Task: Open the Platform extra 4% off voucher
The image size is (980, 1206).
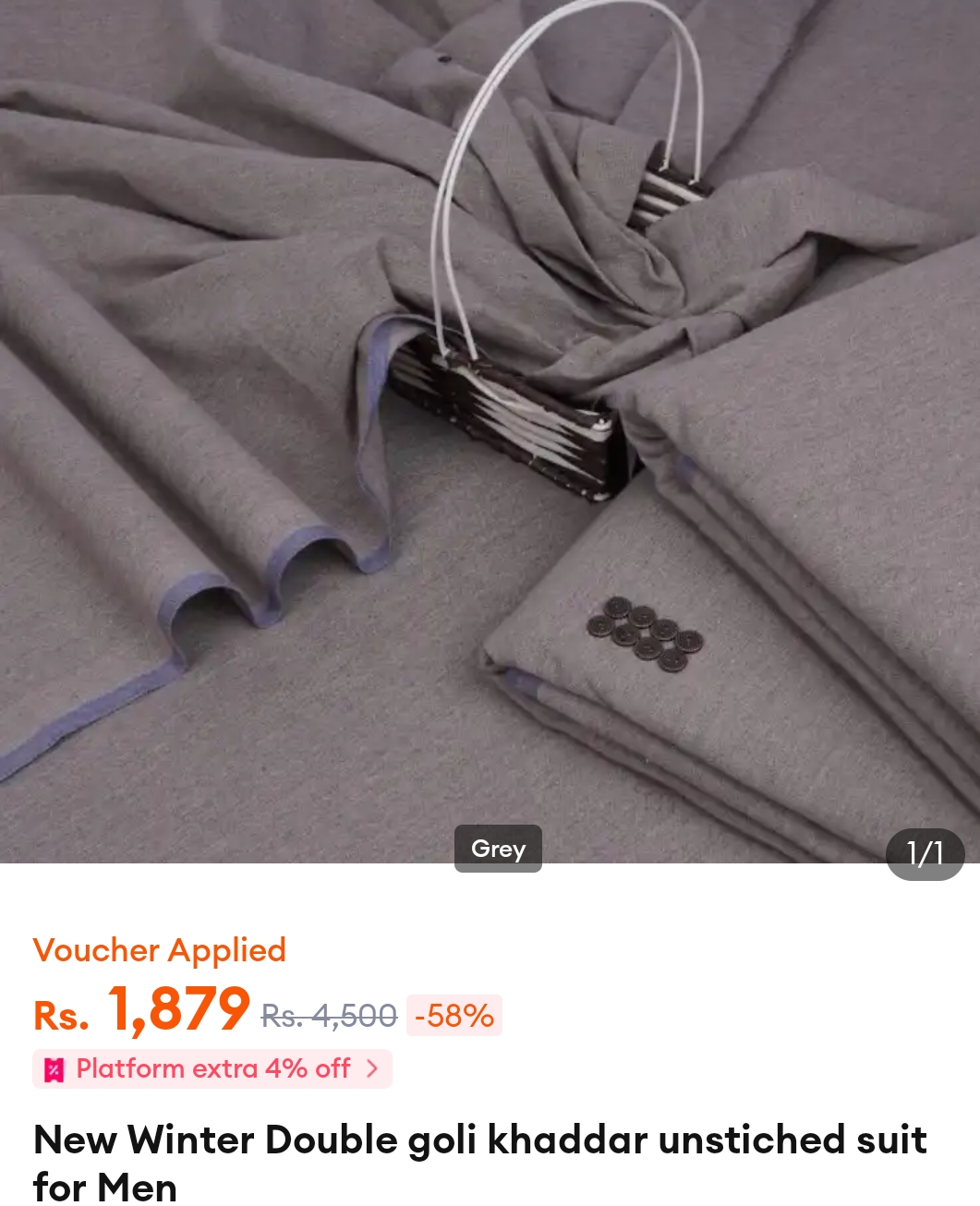Action: pos(212,1069)
